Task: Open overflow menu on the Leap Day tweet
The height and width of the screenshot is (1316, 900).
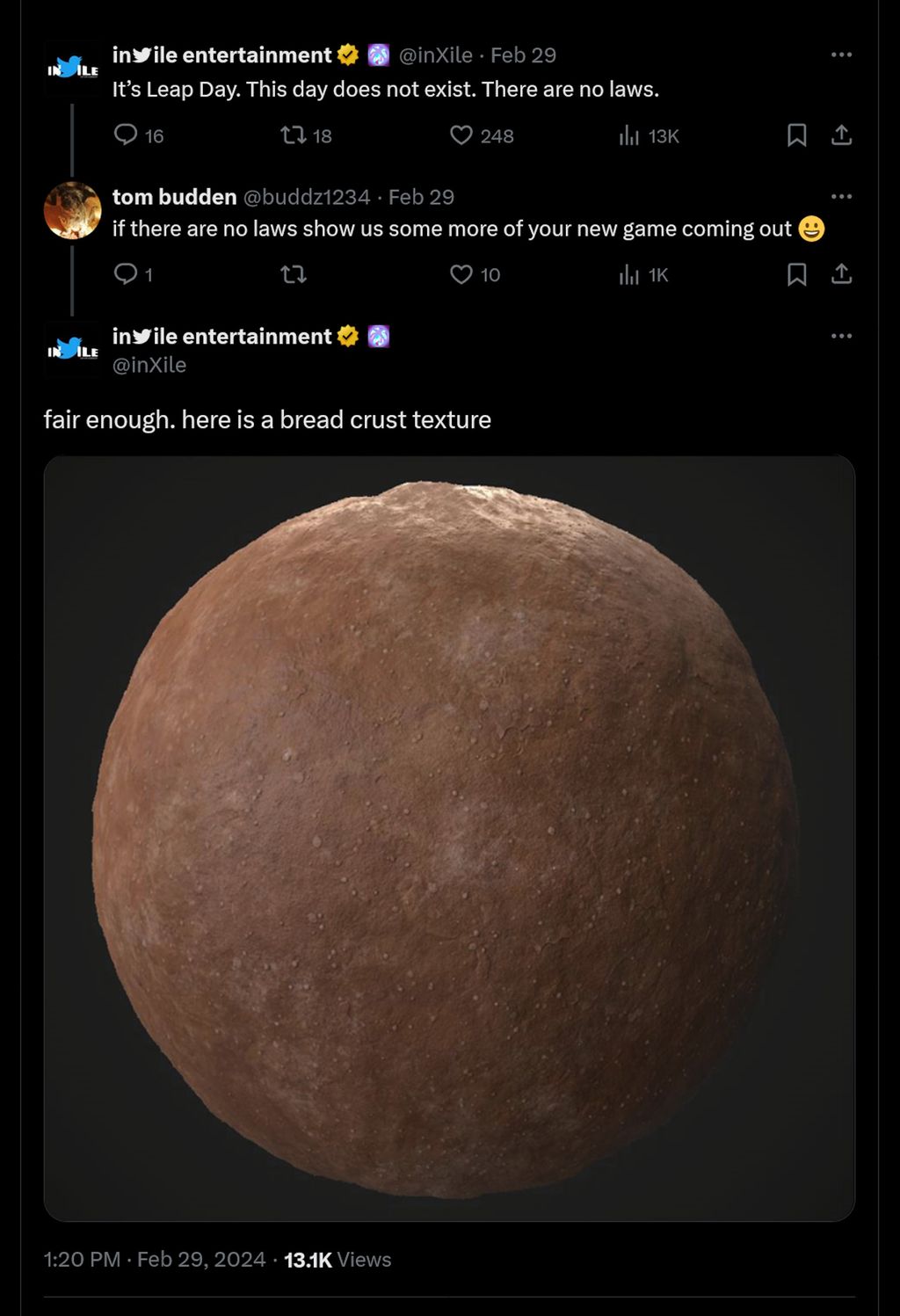Action: (x=841, y=55)
